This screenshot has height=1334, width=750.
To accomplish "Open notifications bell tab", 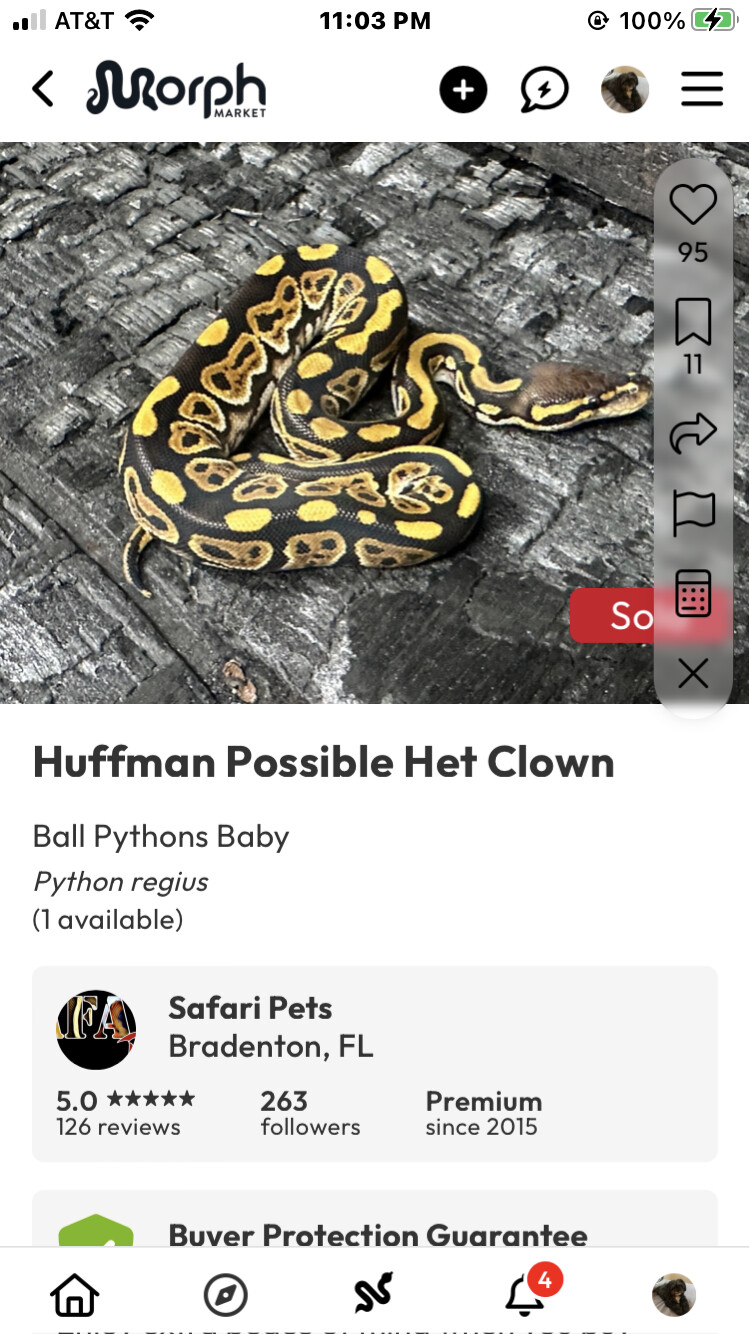I will pos(525,1295).
